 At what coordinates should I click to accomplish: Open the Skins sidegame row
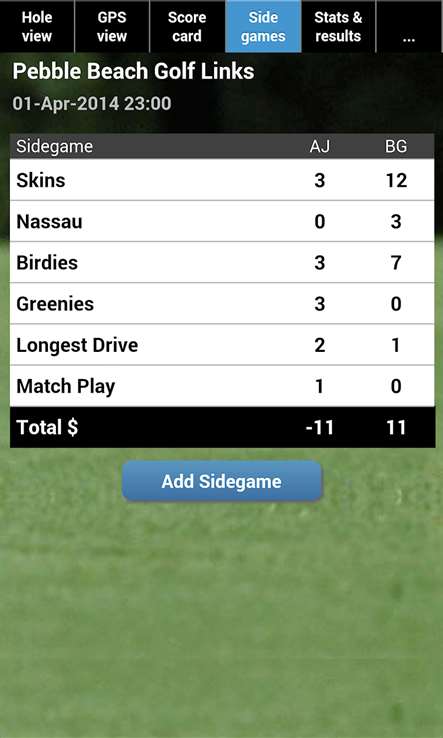[222, 180]
